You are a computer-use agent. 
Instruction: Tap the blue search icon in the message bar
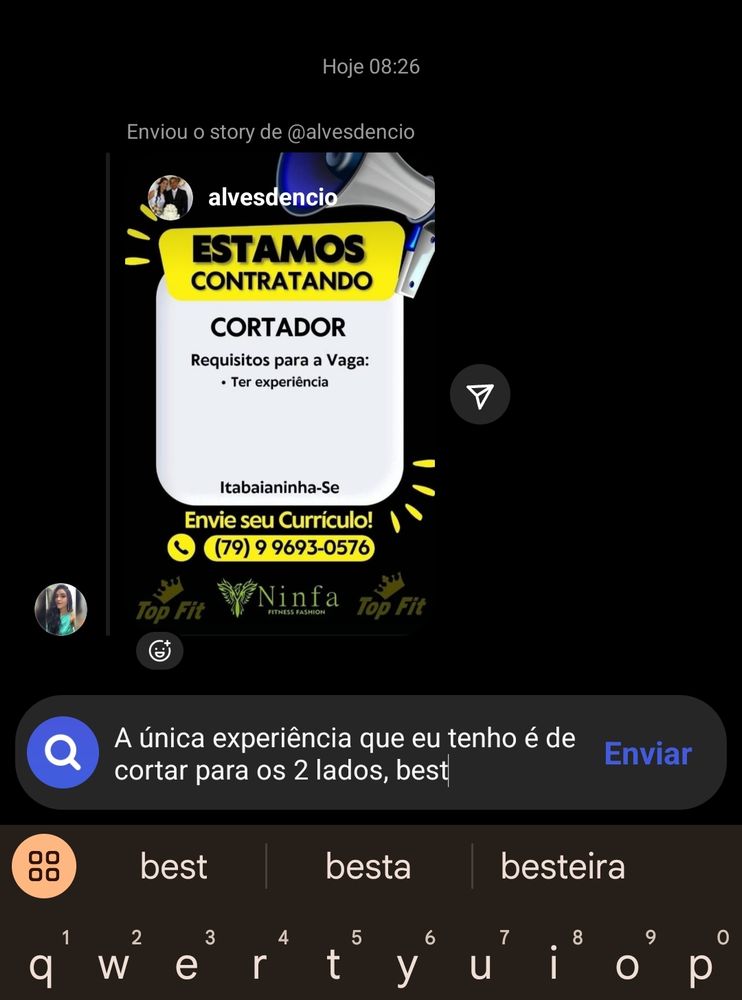63,752
